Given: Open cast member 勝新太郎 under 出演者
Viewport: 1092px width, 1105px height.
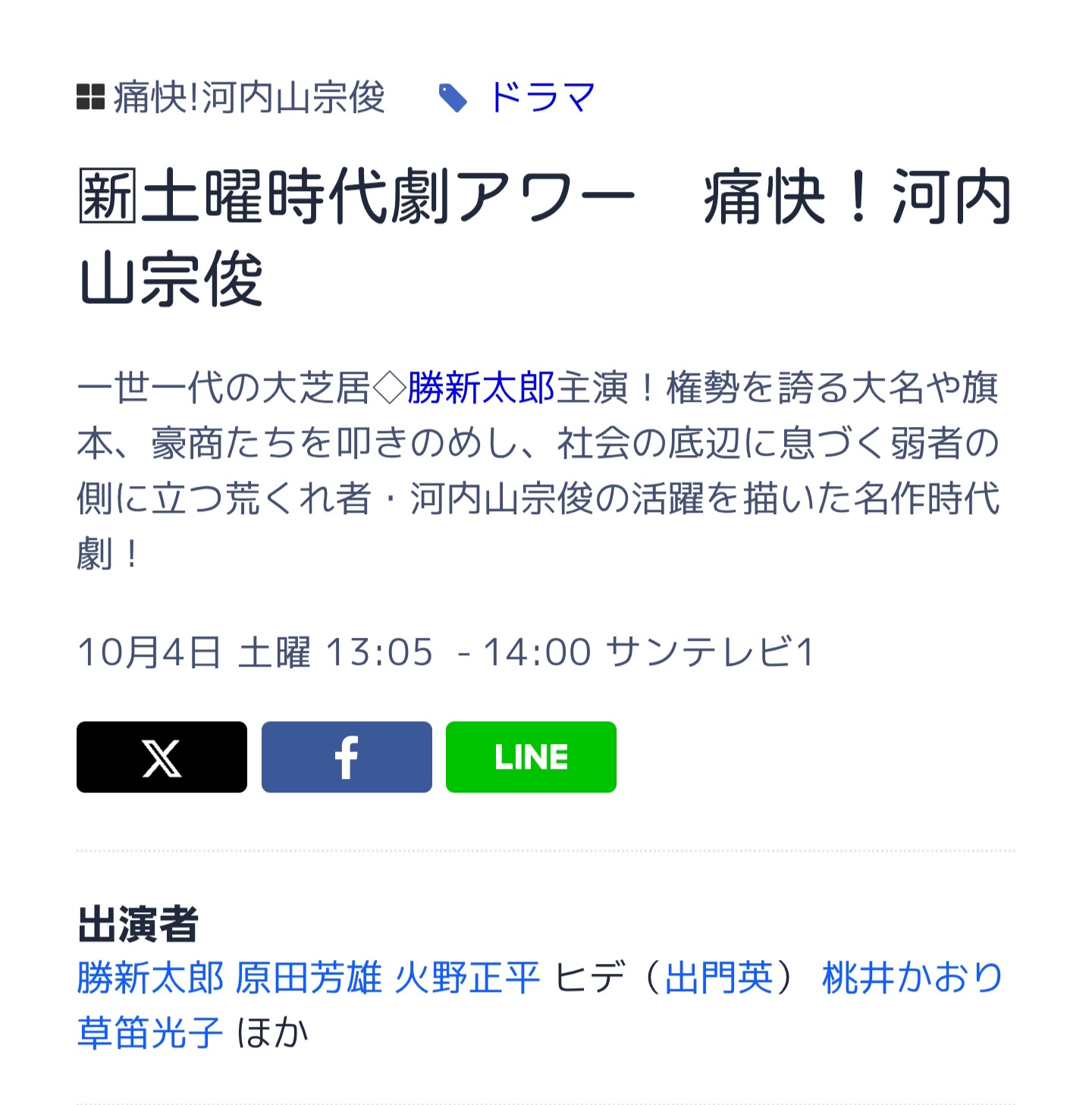Looking at the screenshot, I should tap(150, 978).
